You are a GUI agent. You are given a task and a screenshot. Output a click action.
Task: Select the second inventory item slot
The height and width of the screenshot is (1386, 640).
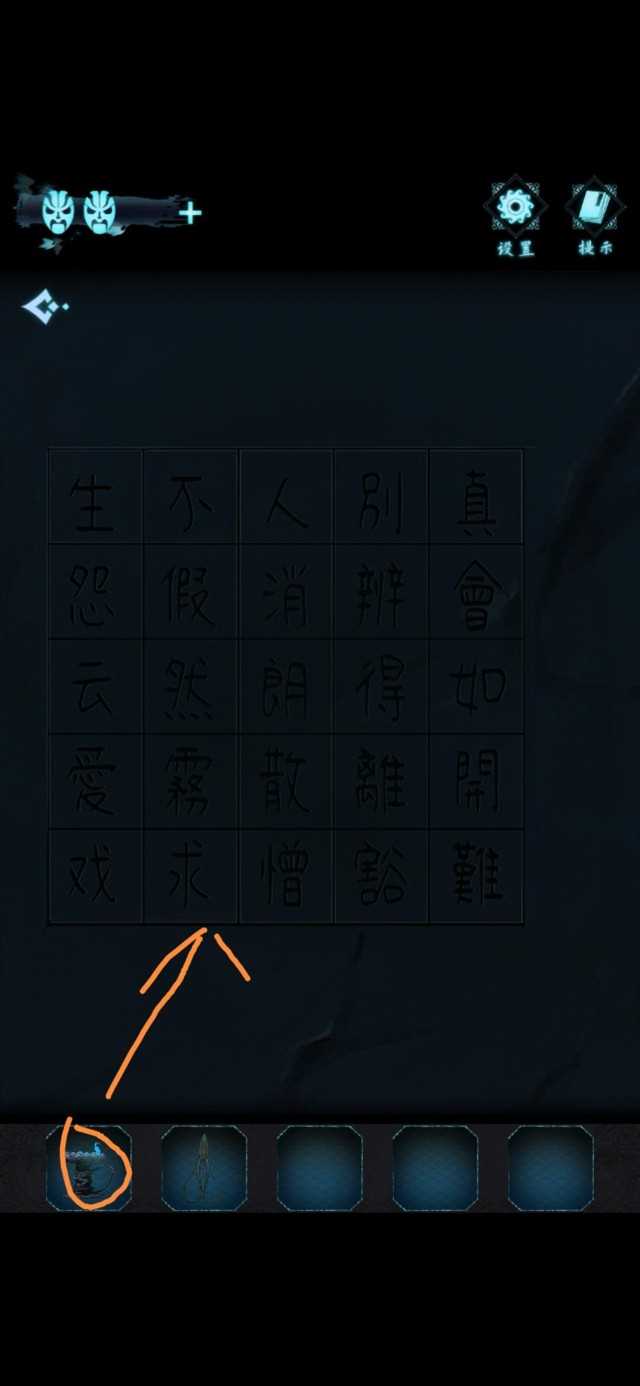click(x=204, y=1168)
